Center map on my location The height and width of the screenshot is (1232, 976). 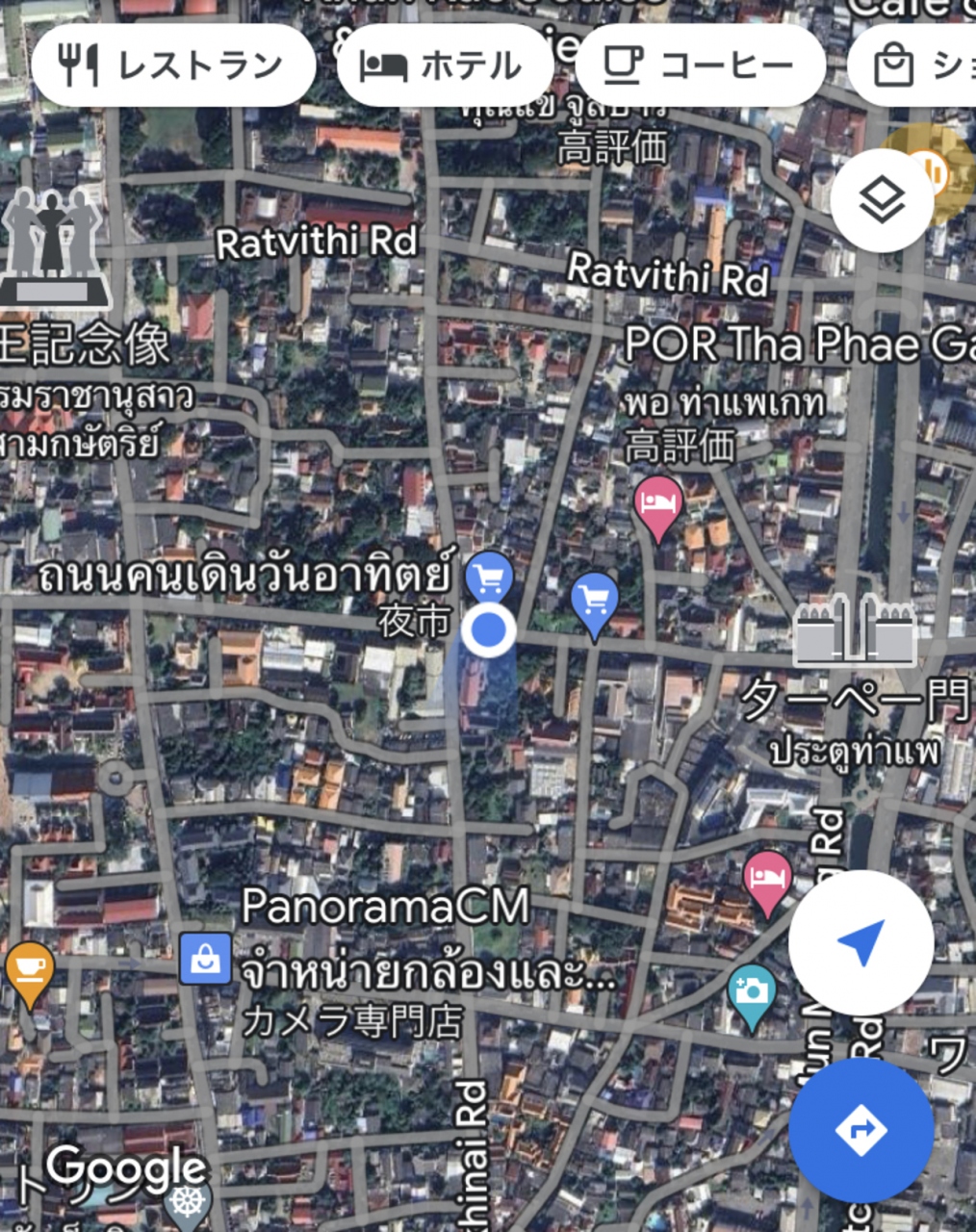860,943
